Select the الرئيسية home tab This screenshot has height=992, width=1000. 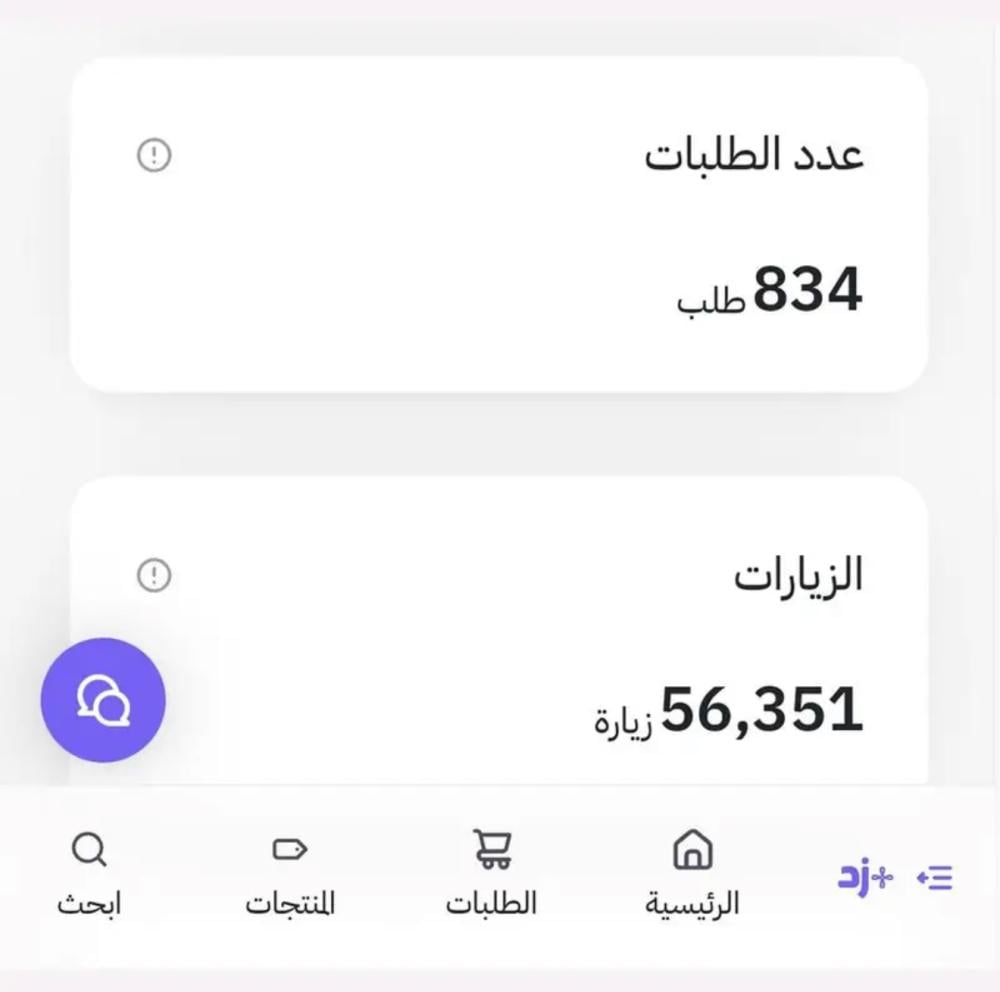click(692, 875)
